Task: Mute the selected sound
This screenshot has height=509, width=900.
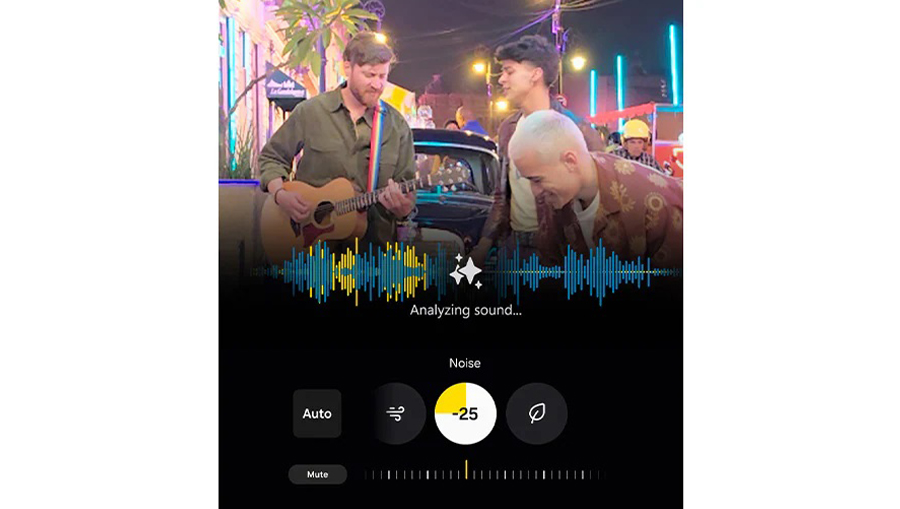Action: point(317,474)
